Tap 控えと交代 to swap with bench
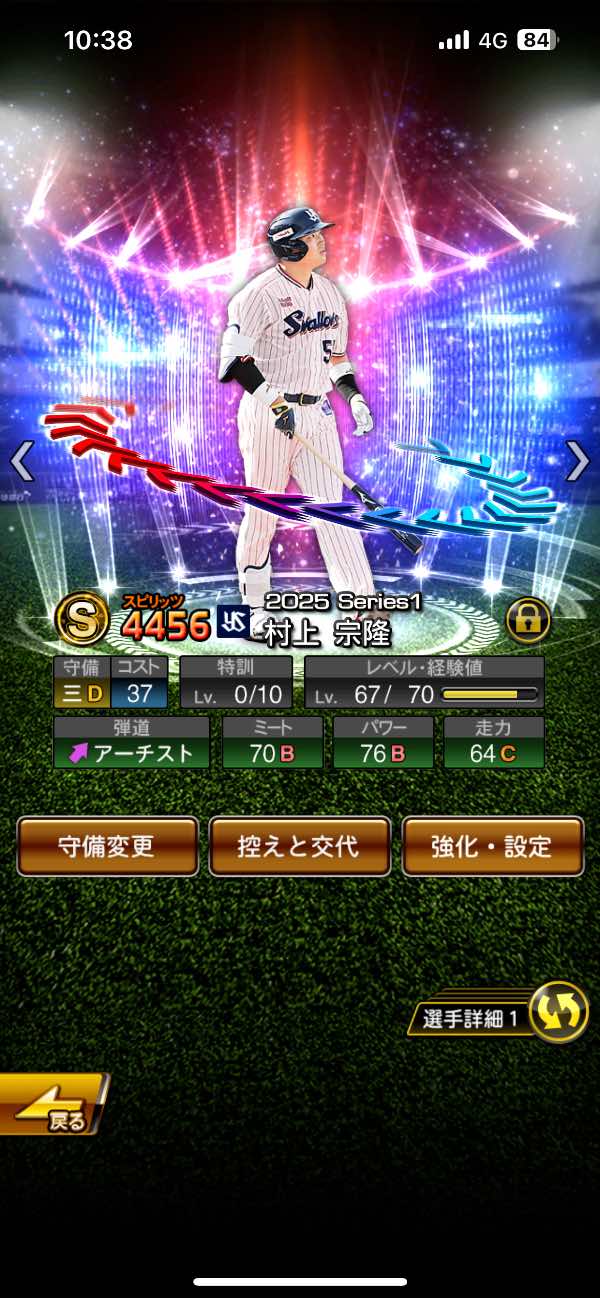 tap(299, 846)
